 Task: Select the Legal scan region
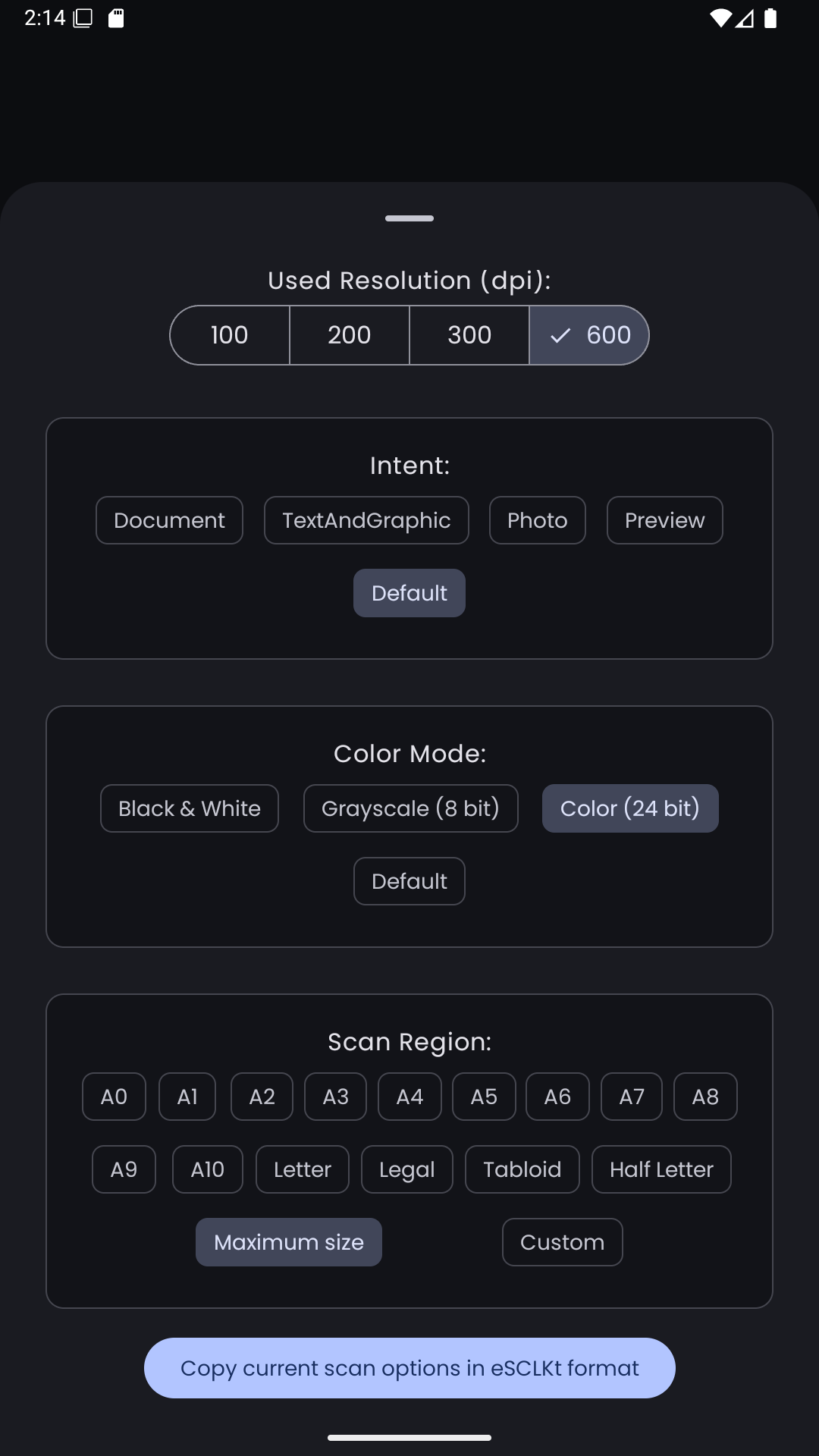tap(407, 1169)
